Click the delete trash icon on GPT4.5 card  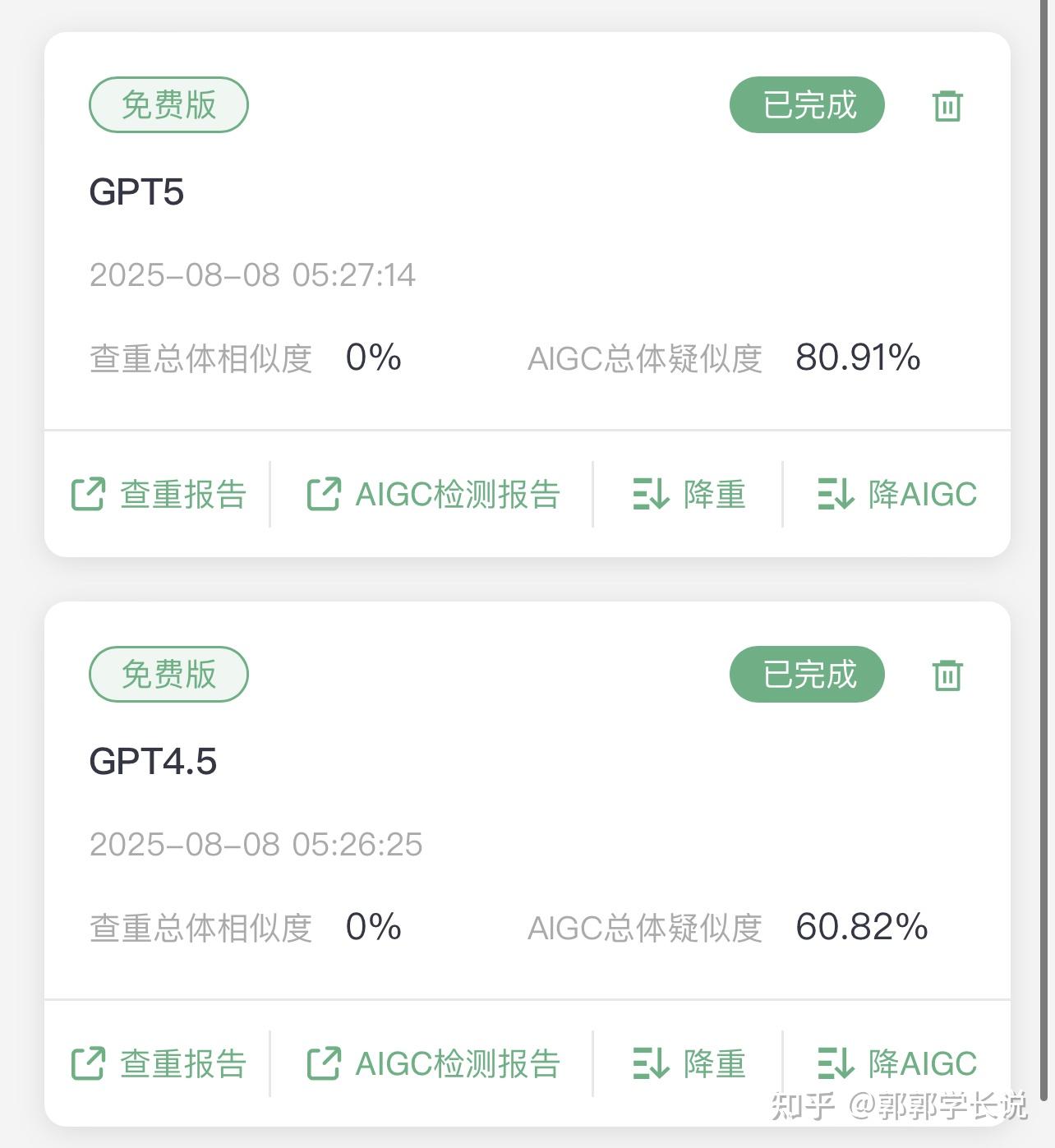[947, 675]
